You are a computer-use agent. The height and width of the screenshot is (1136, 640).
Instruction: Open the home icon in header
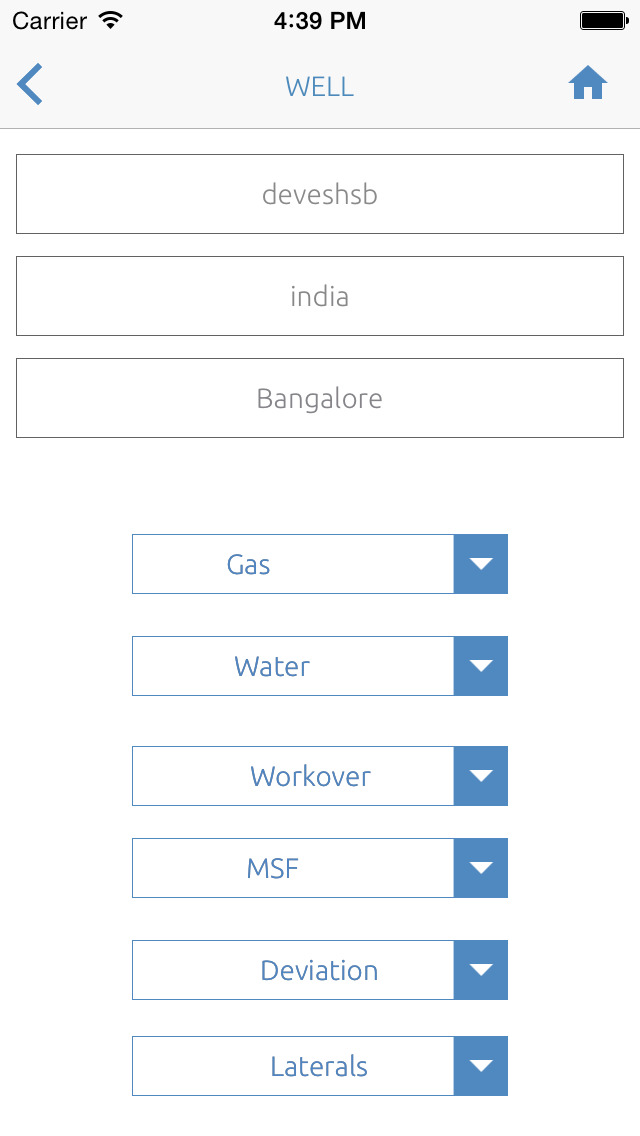point(588,85)
